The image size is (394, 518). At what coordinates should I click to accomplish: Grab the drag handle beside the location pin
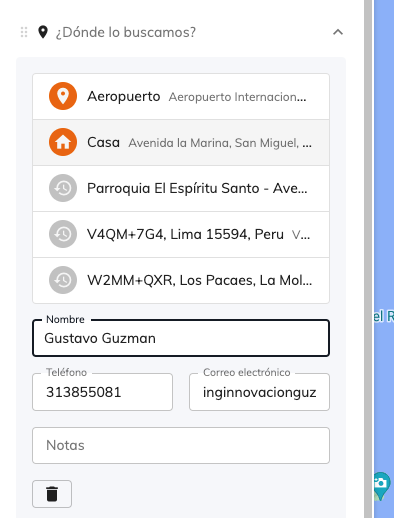(24, 32)
